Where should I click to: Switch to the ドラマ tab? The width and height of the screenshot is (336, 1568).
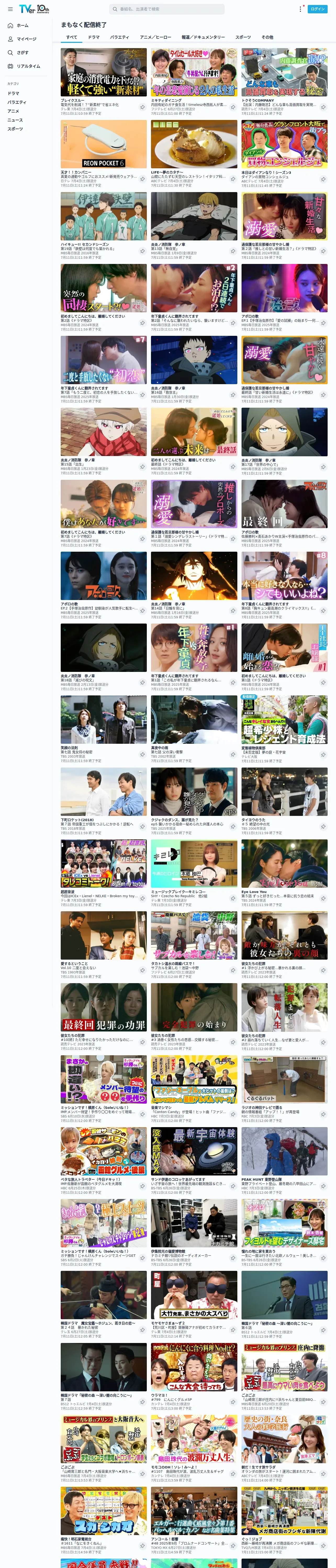tap(93, 37)
